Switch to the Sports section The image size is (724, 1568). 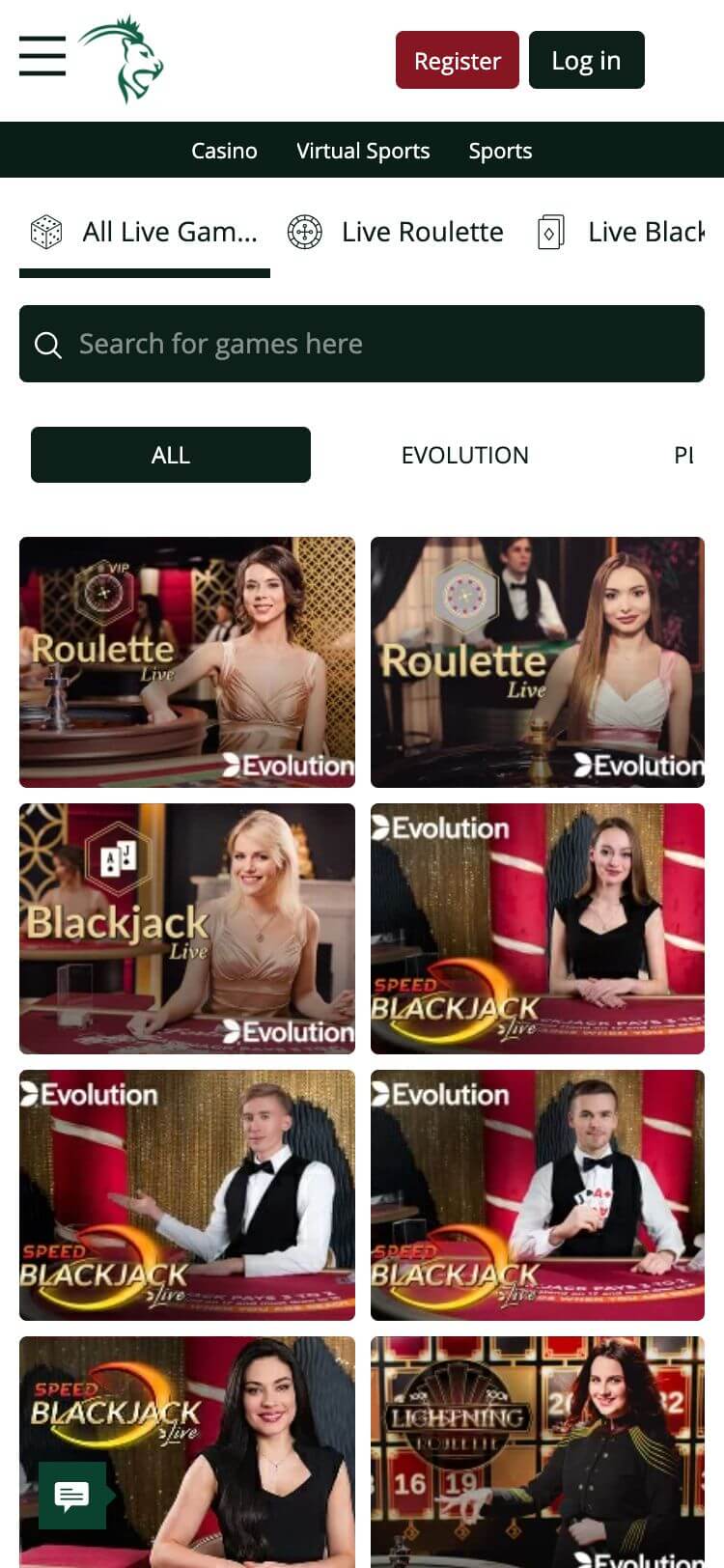click(500, 151)
